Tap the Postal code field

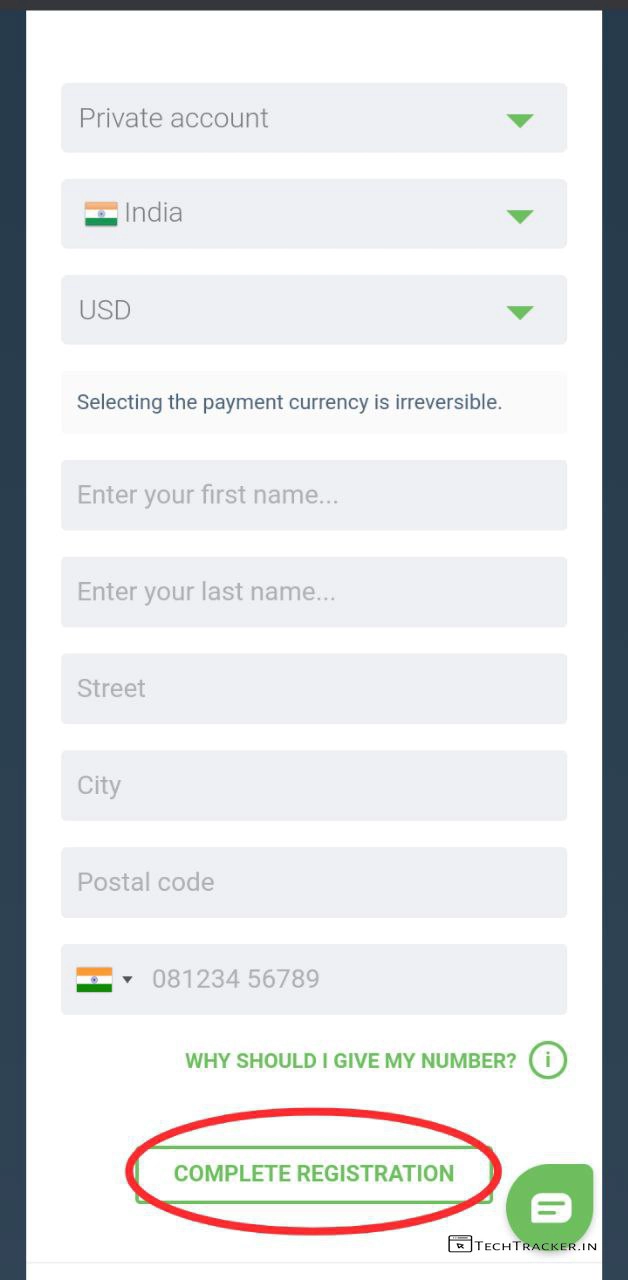point(313,882)
